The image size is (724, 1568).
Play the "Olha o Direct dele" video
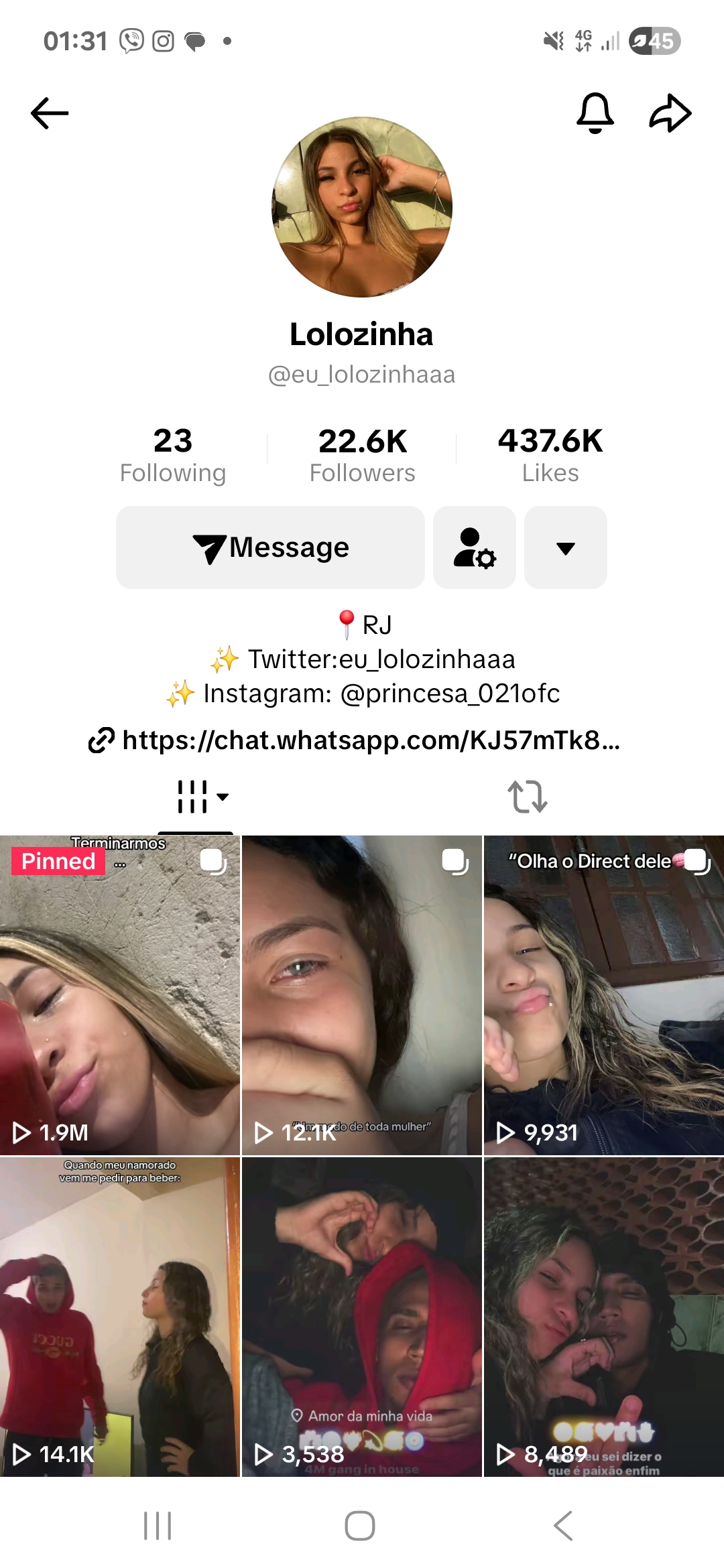[603, 995]
